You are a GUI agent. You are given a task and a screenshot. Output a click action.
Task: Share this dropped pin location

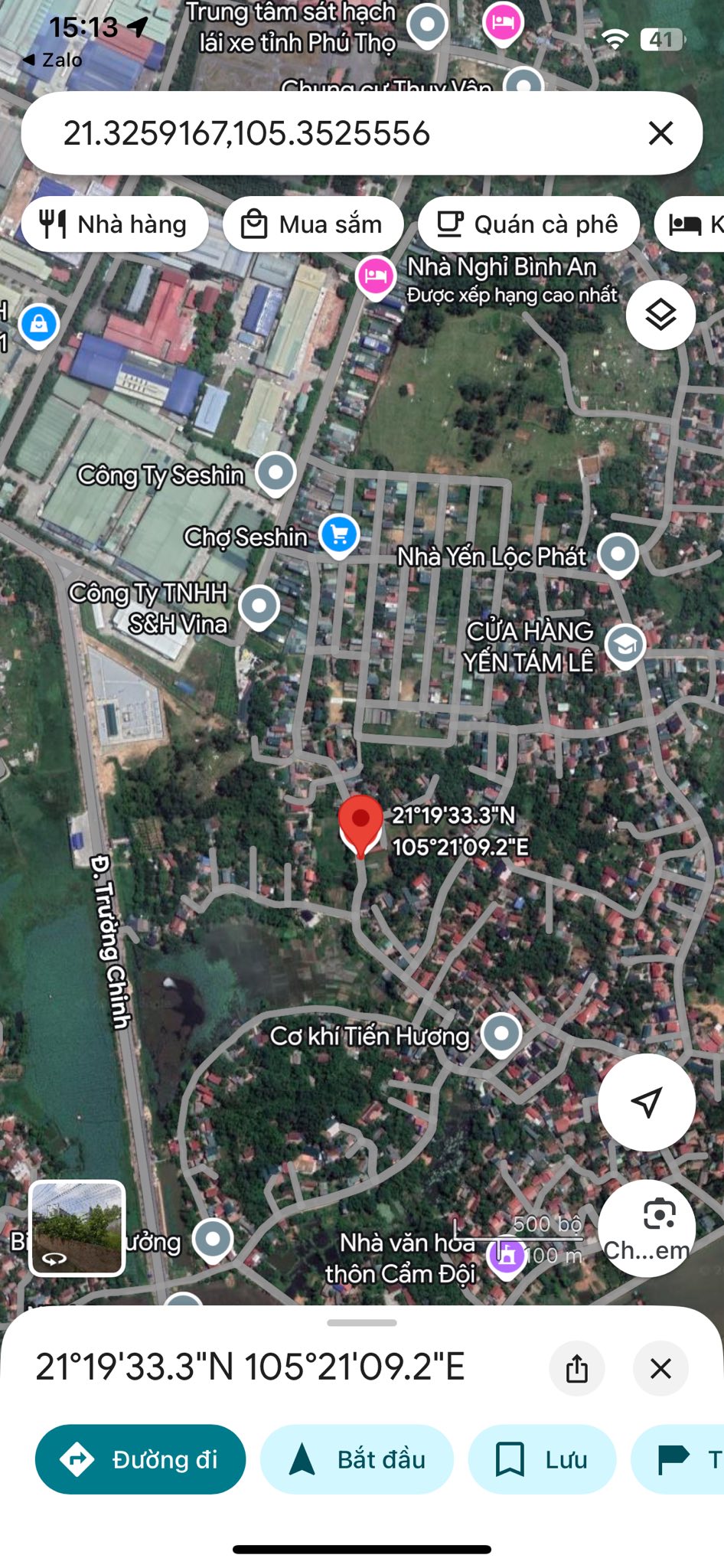pos(577,1368)
